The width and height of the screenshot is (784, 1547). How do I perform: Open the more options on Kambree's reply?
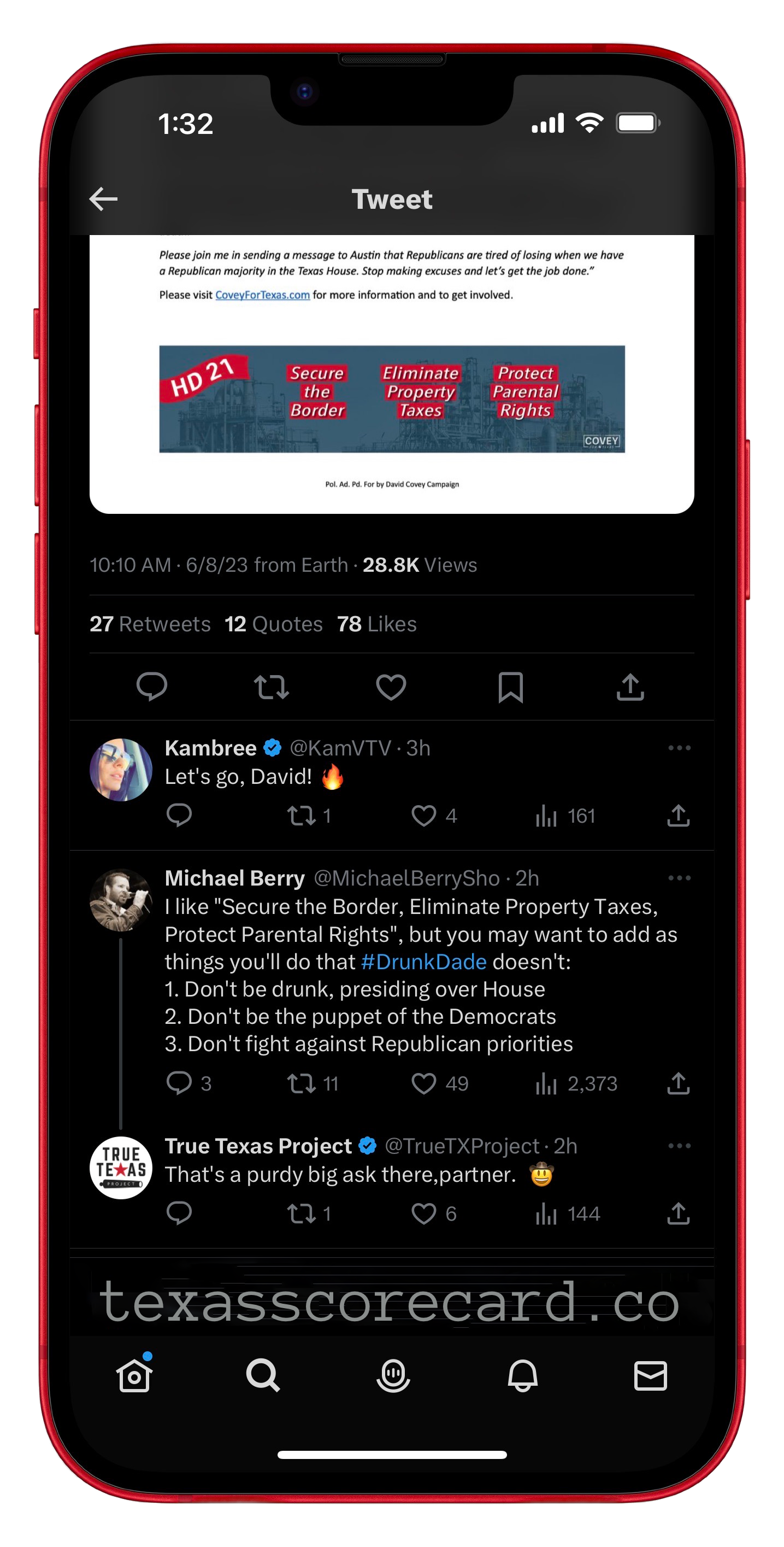(679, 748)
